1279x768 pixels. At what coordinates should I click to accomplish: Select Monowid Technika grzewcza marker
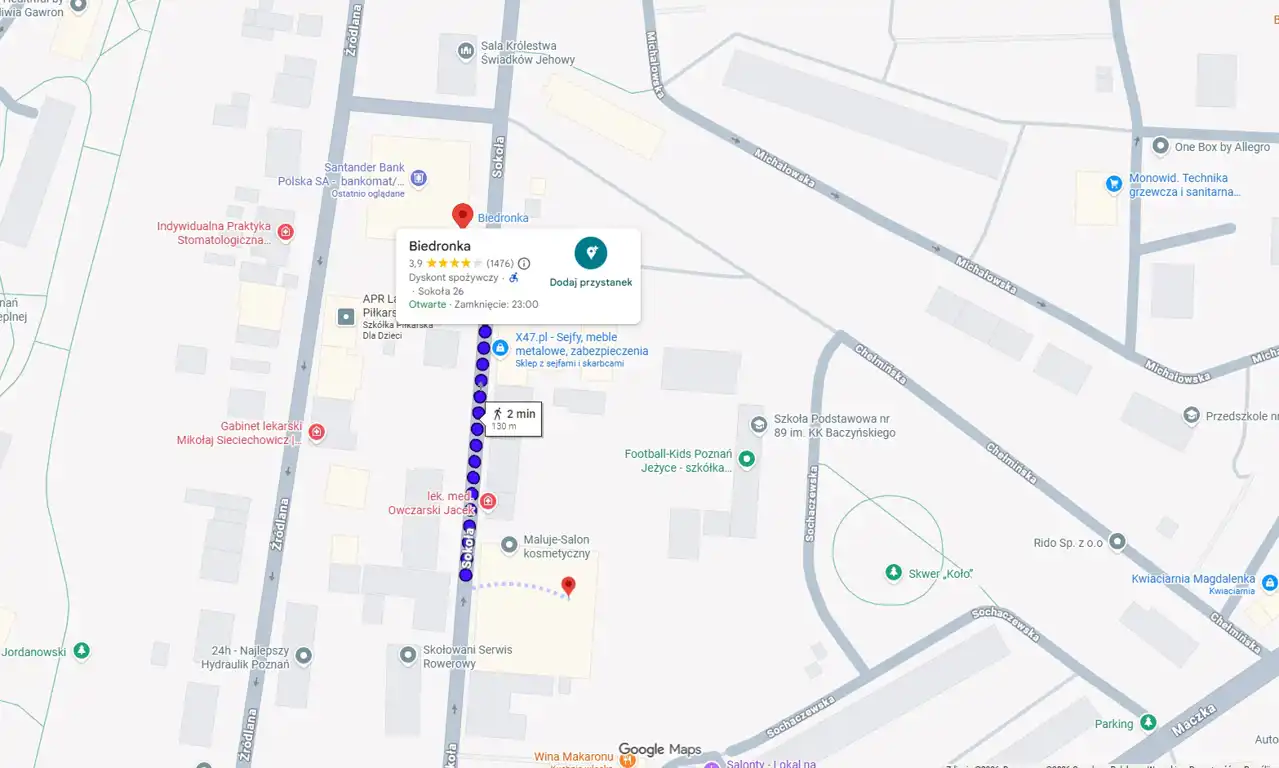point(1113,183)
